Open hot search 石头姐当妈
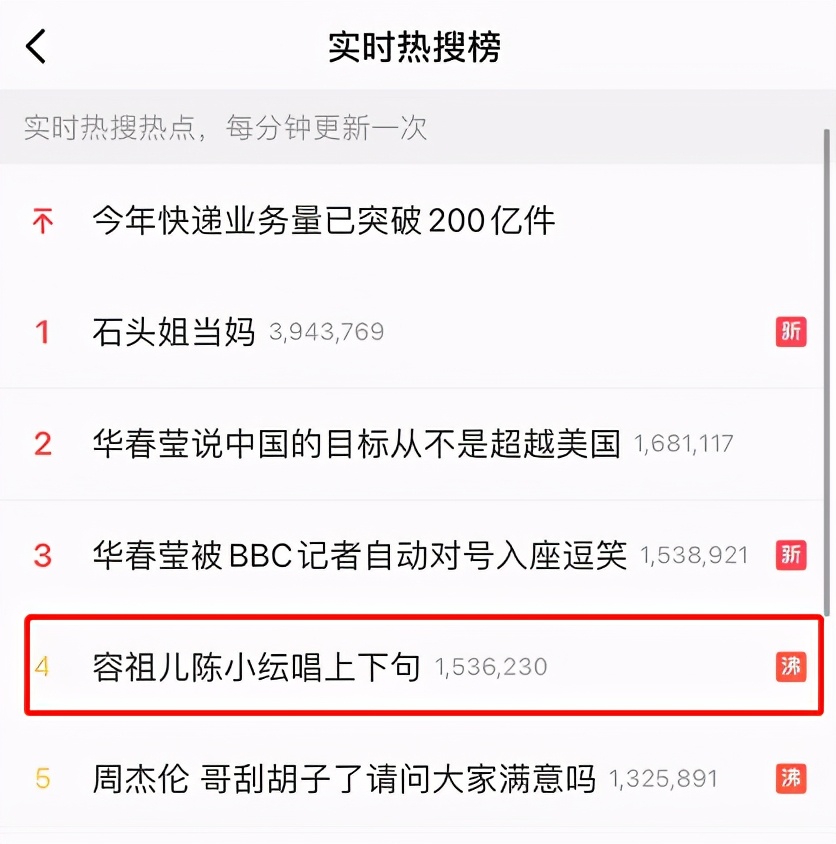The height and width of the screenshot is (844, 836). [x=174, y=332]
